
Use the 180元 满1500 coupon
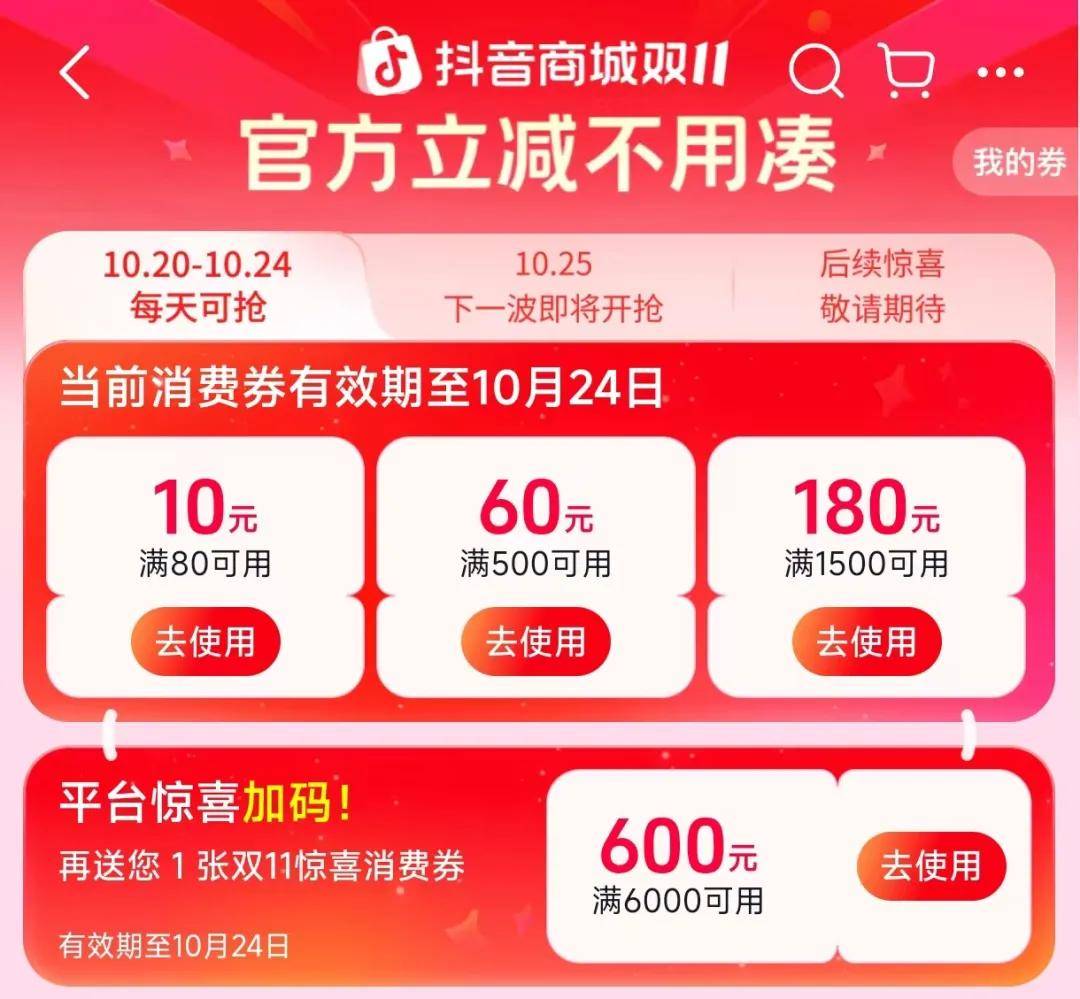click(866, 641)
